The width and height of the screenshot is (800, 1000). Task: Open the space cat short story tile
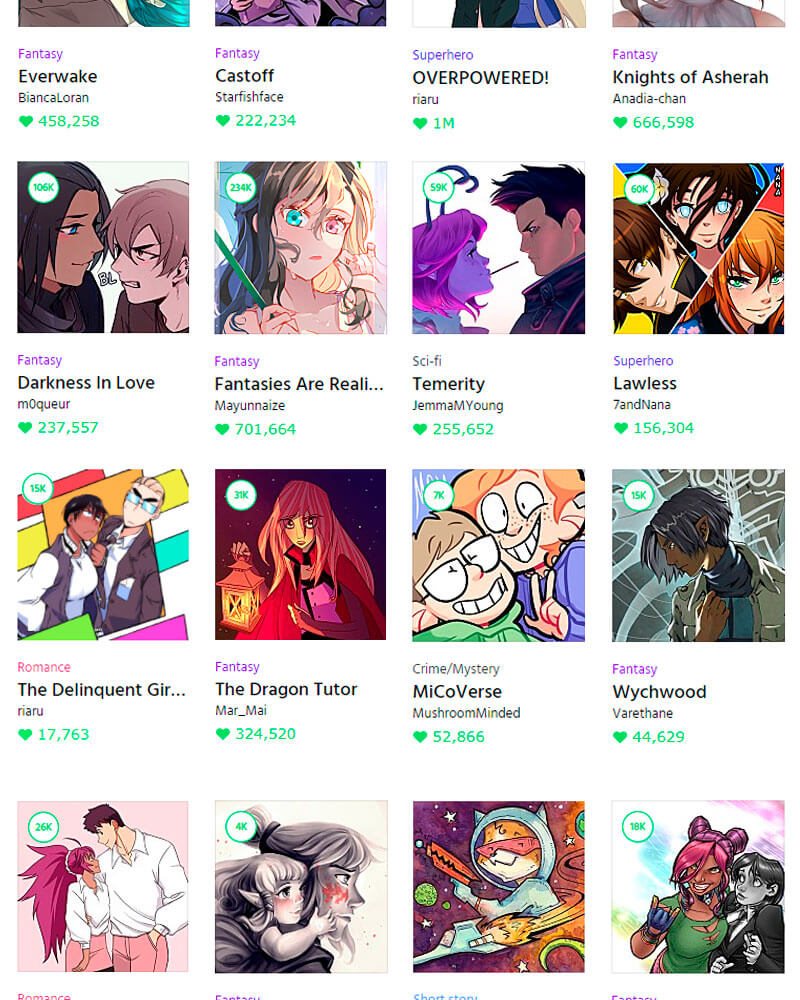pyautogui.click(x=498, y=887)
